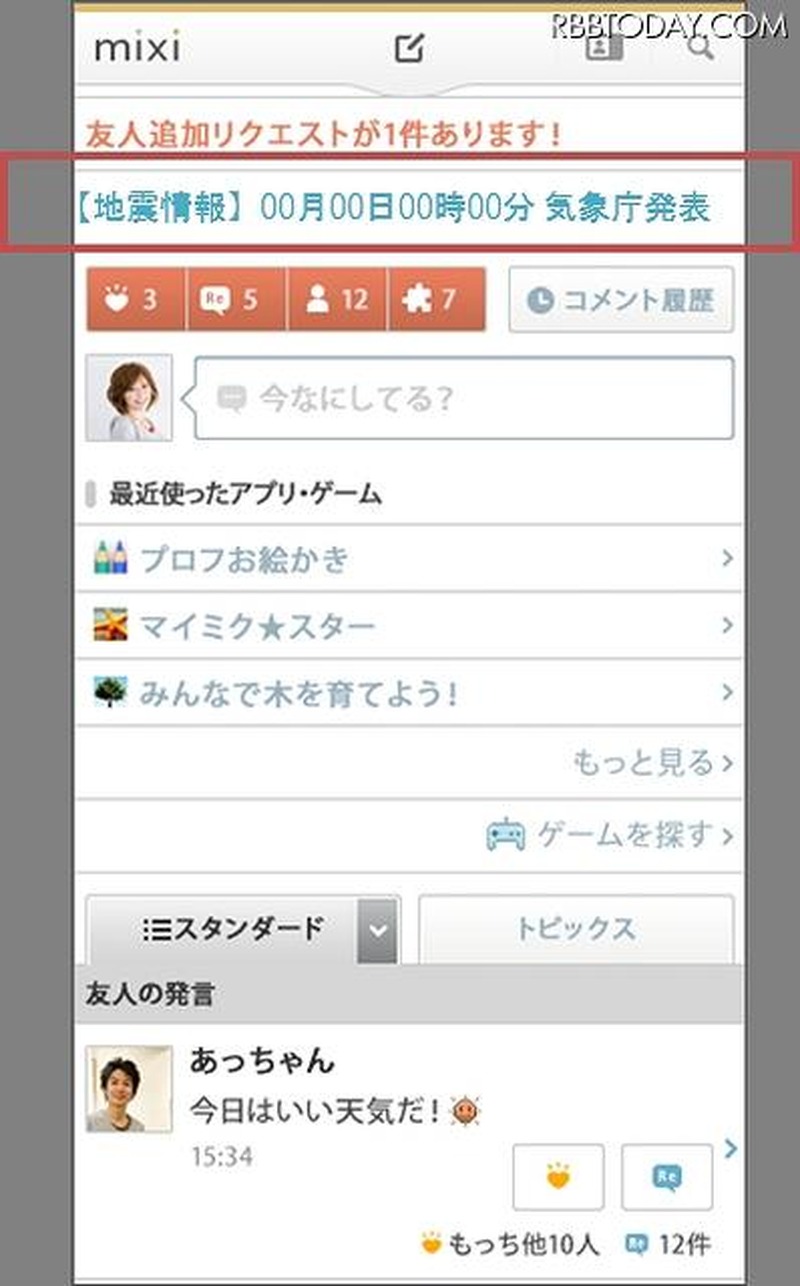Open ゲームを探す to find games
Viewport: 800px width, 1286px height.
[610, 833]
